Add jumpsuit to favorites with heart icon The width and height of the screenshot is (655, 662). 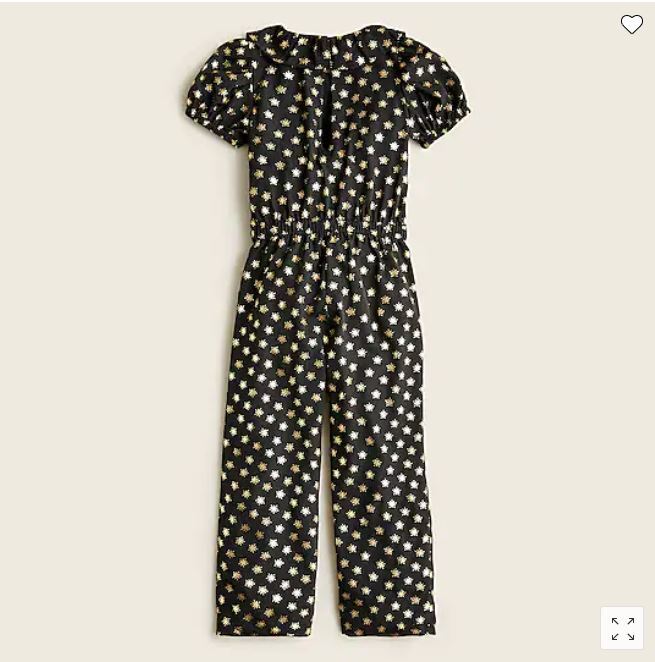(631, 25)
